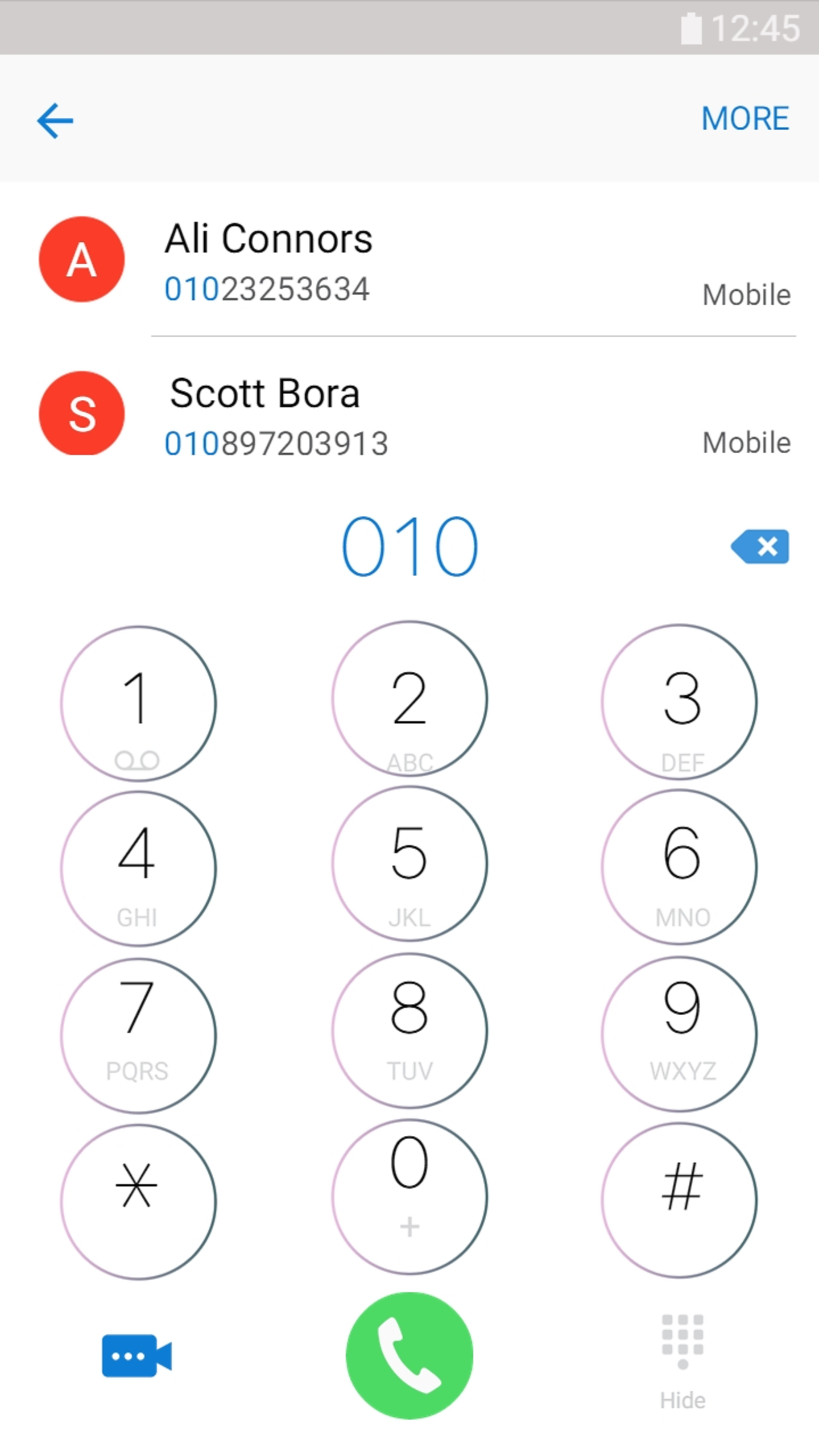Dial digit 8 TUV key

[409, 1031]
